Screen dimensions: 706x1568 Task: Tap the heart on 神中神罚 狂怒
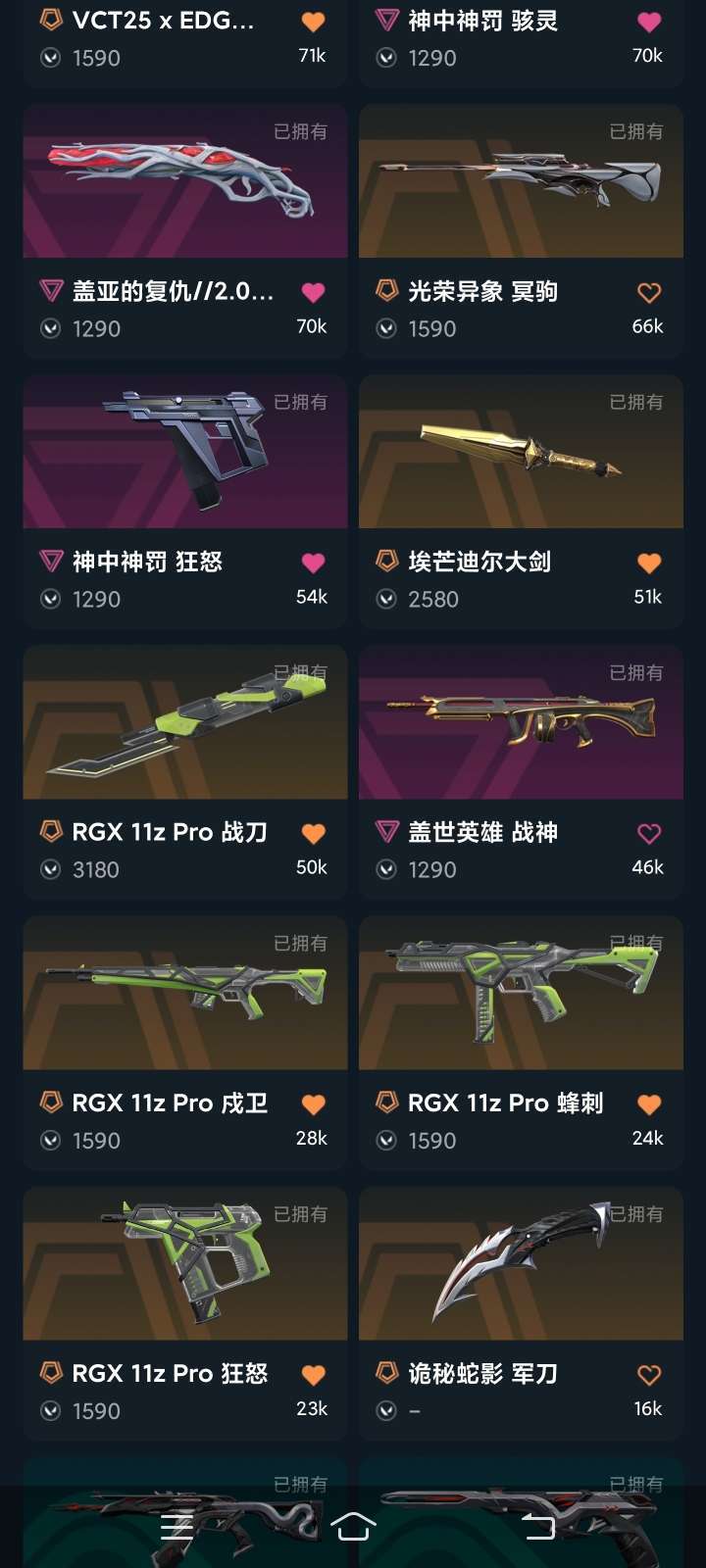[313, 563]
